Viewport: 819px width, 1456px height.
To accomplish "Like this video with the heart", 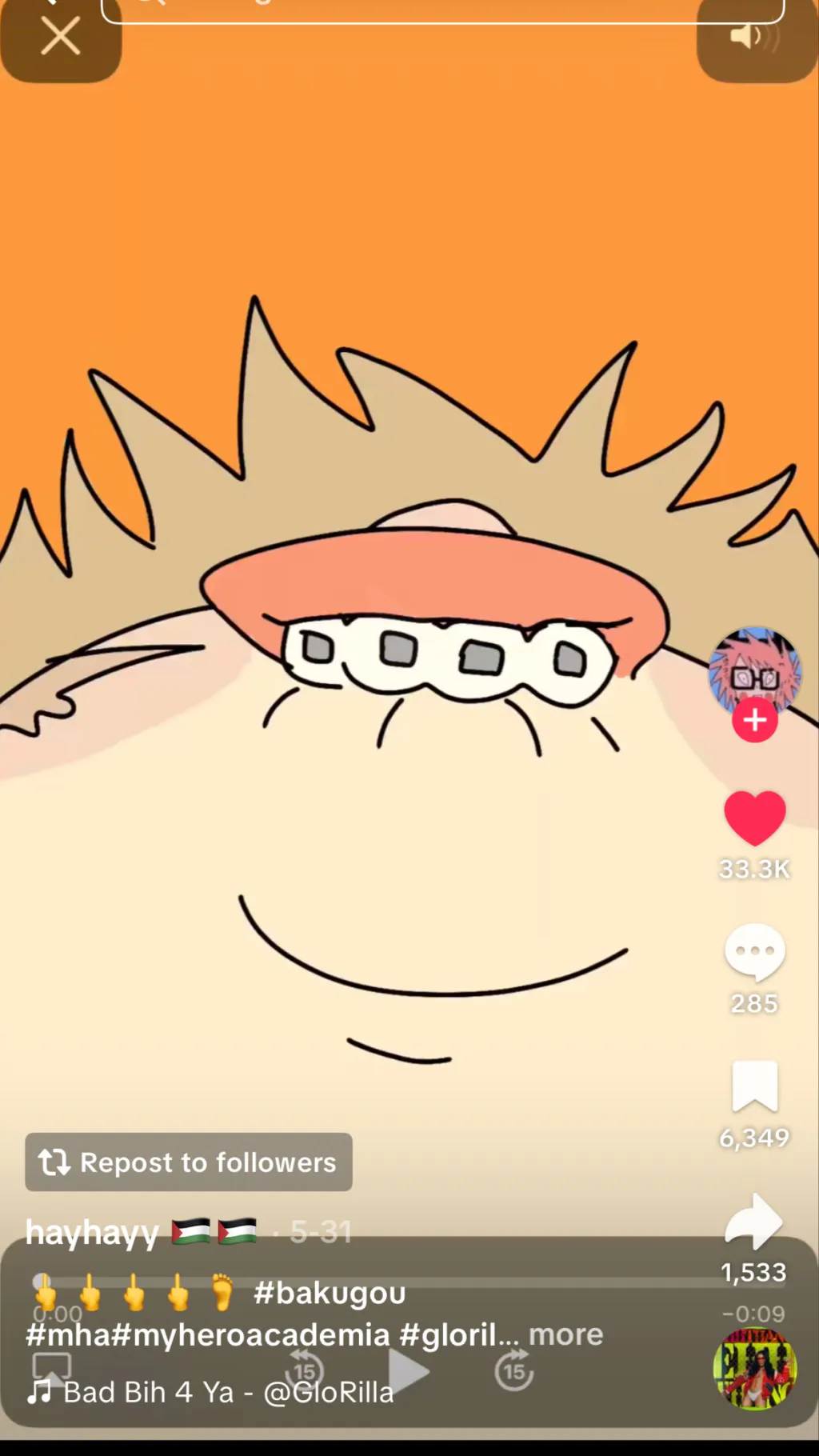I will coord(754,818).
